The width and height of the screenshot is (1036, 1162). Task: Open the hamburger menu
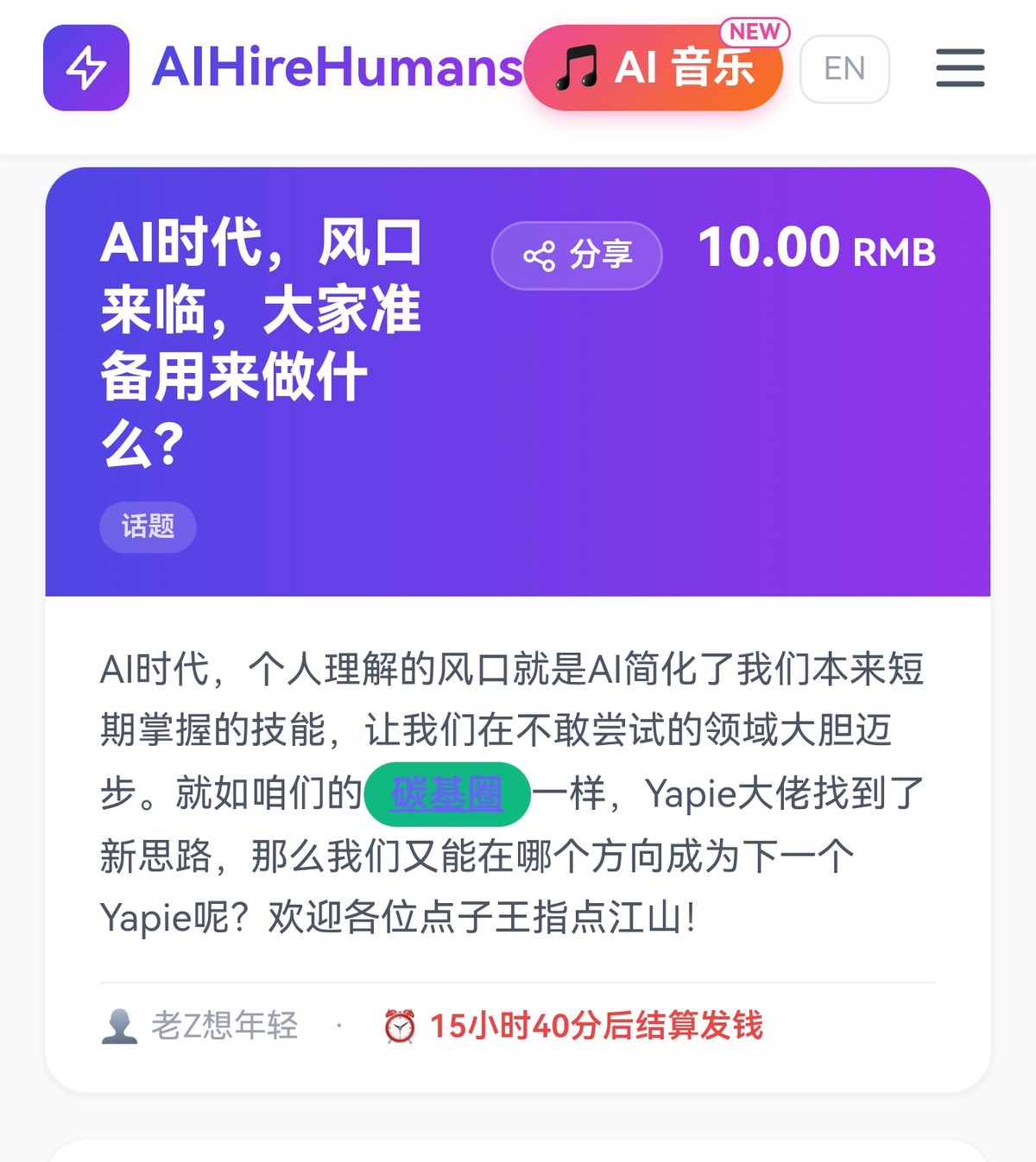(960, 68)
